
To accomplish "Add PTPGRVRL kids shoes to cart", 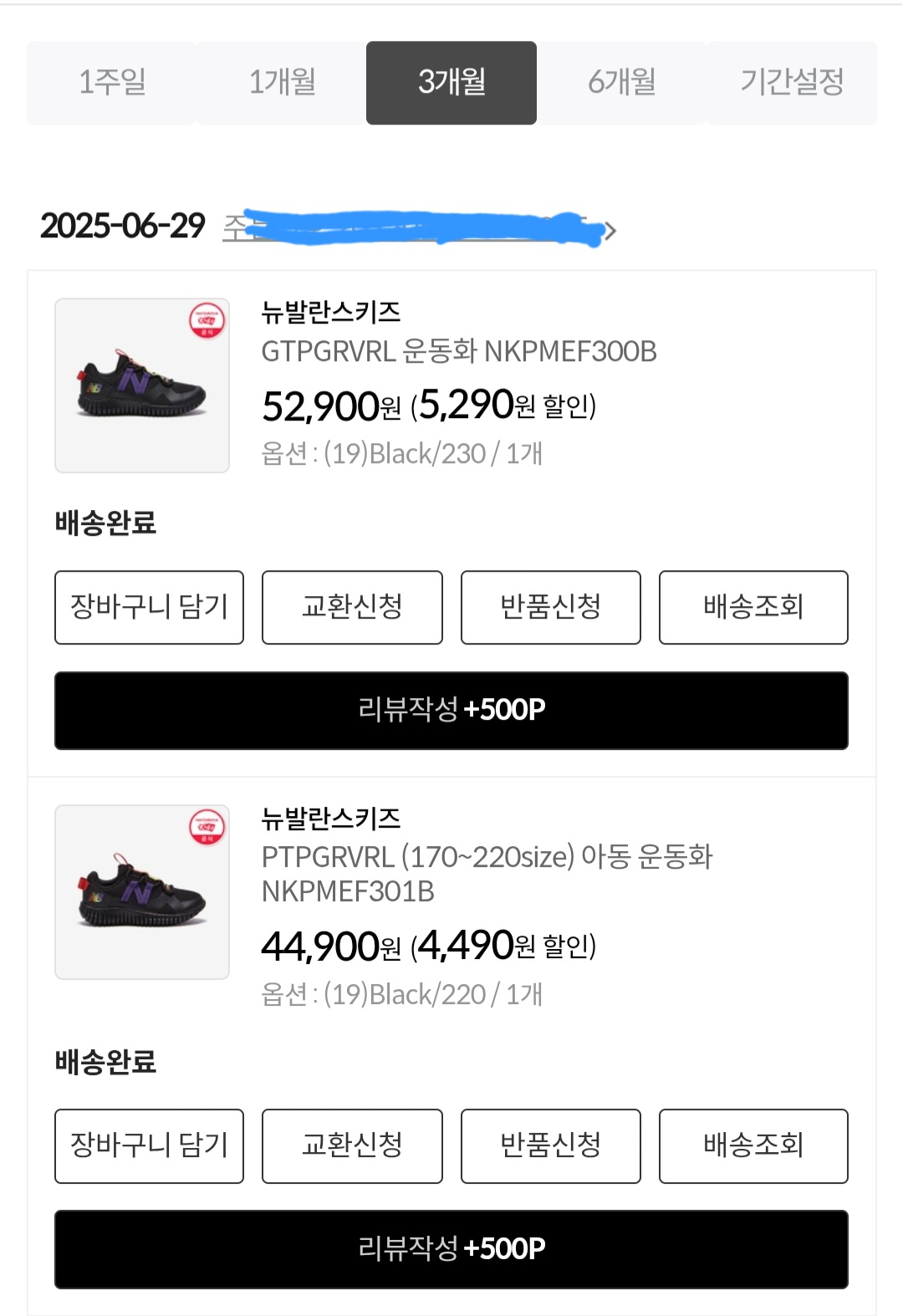I will tap(149, 1146).
